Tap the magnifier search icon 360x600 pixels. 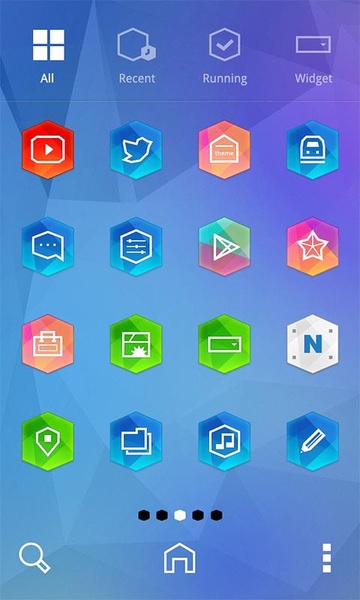pos(34,559)
